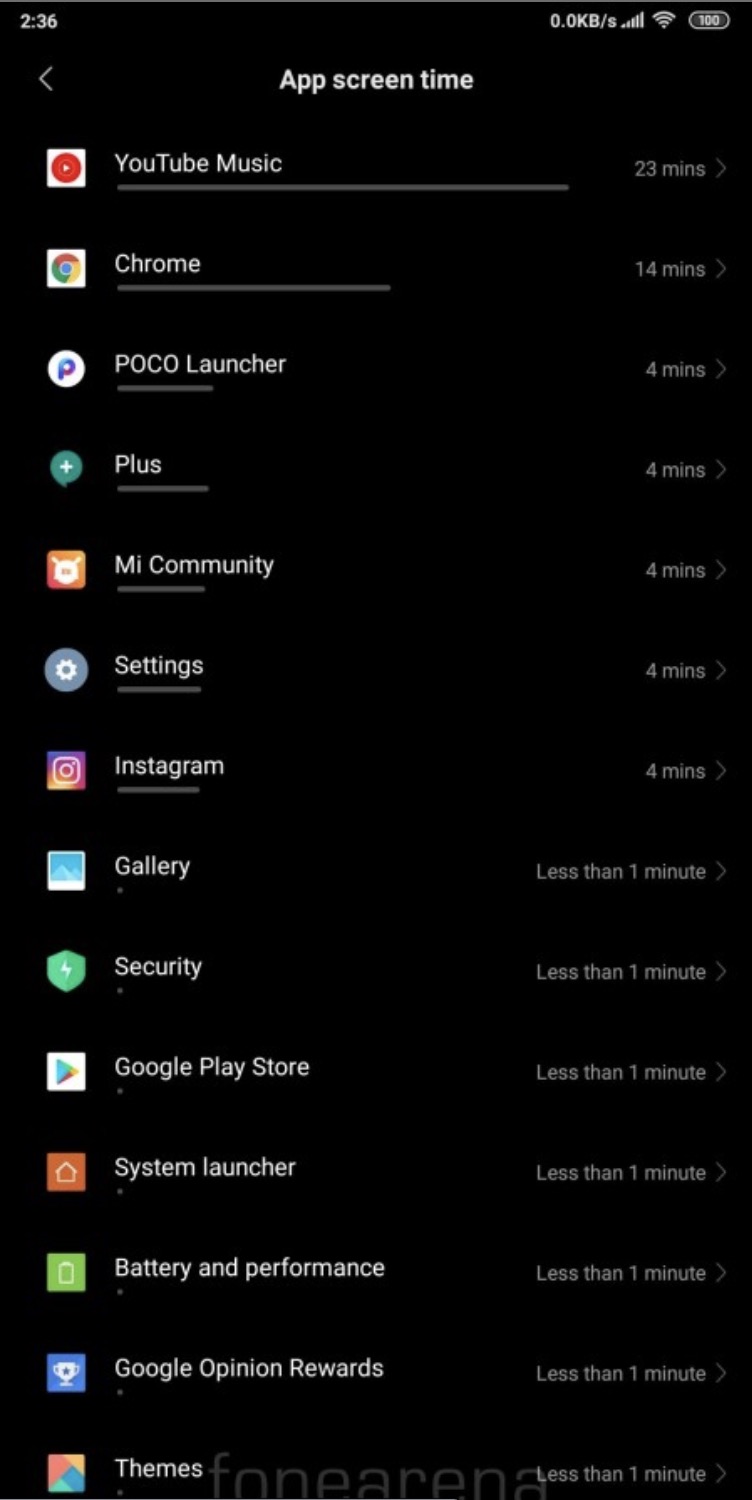Open Gallery usage details
This screenshot has width=752, height=1500.
pyautogui.click(x=376, y=870)
